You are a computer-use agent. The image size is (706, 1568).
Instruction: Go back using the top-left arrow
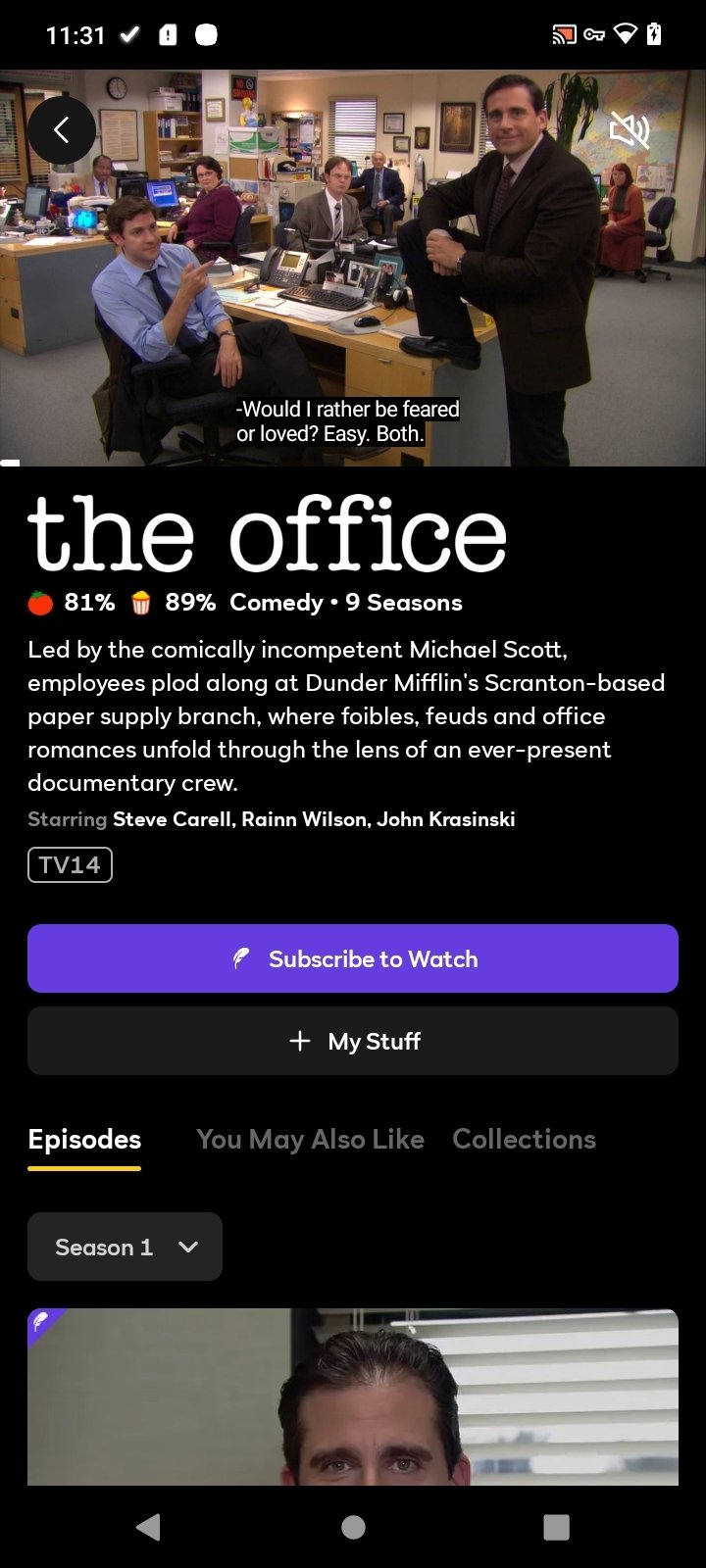tap(62, 129)
